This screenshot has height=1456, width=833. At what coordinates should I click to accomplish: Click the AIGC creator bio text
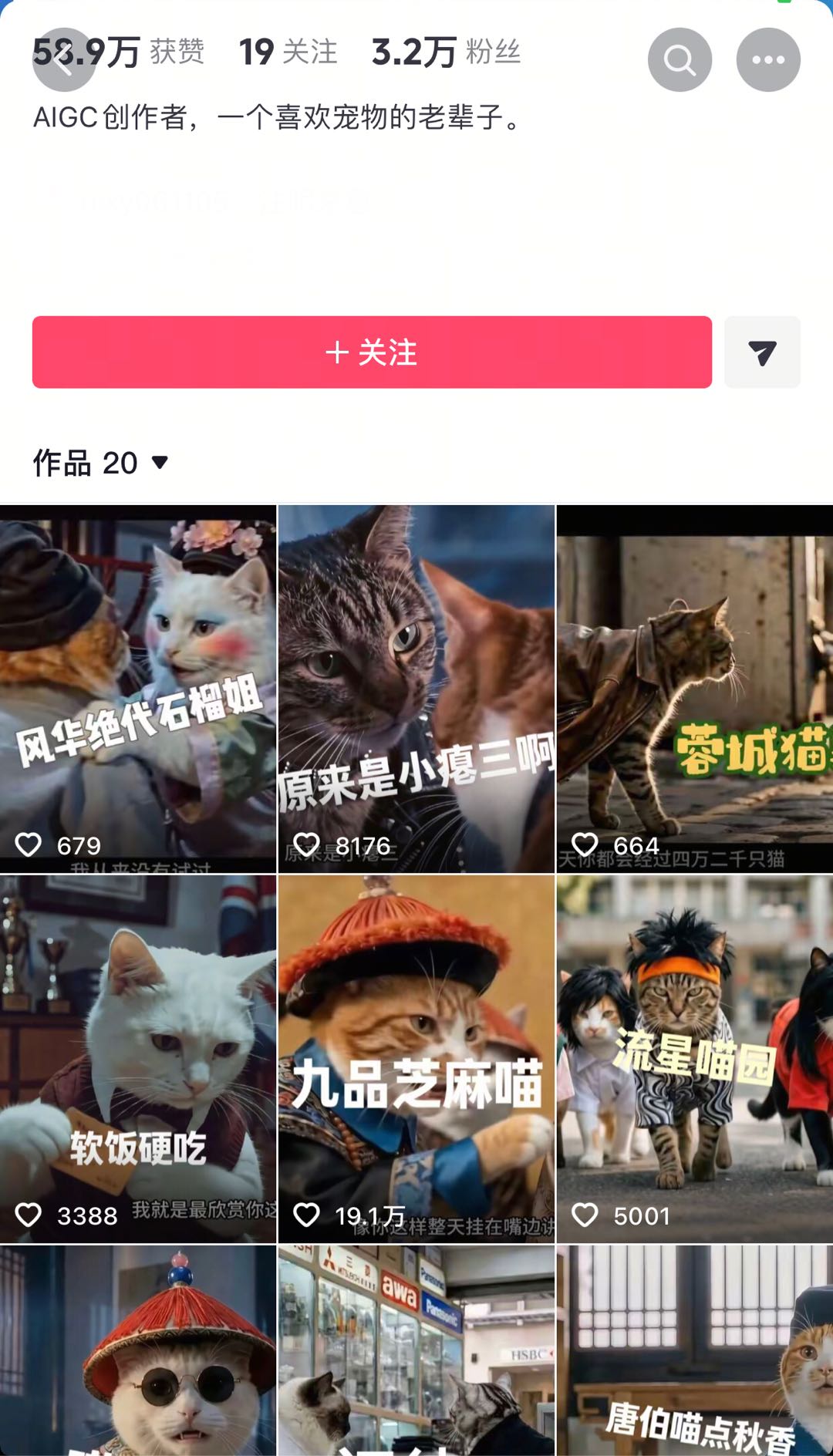click(278, 117)
